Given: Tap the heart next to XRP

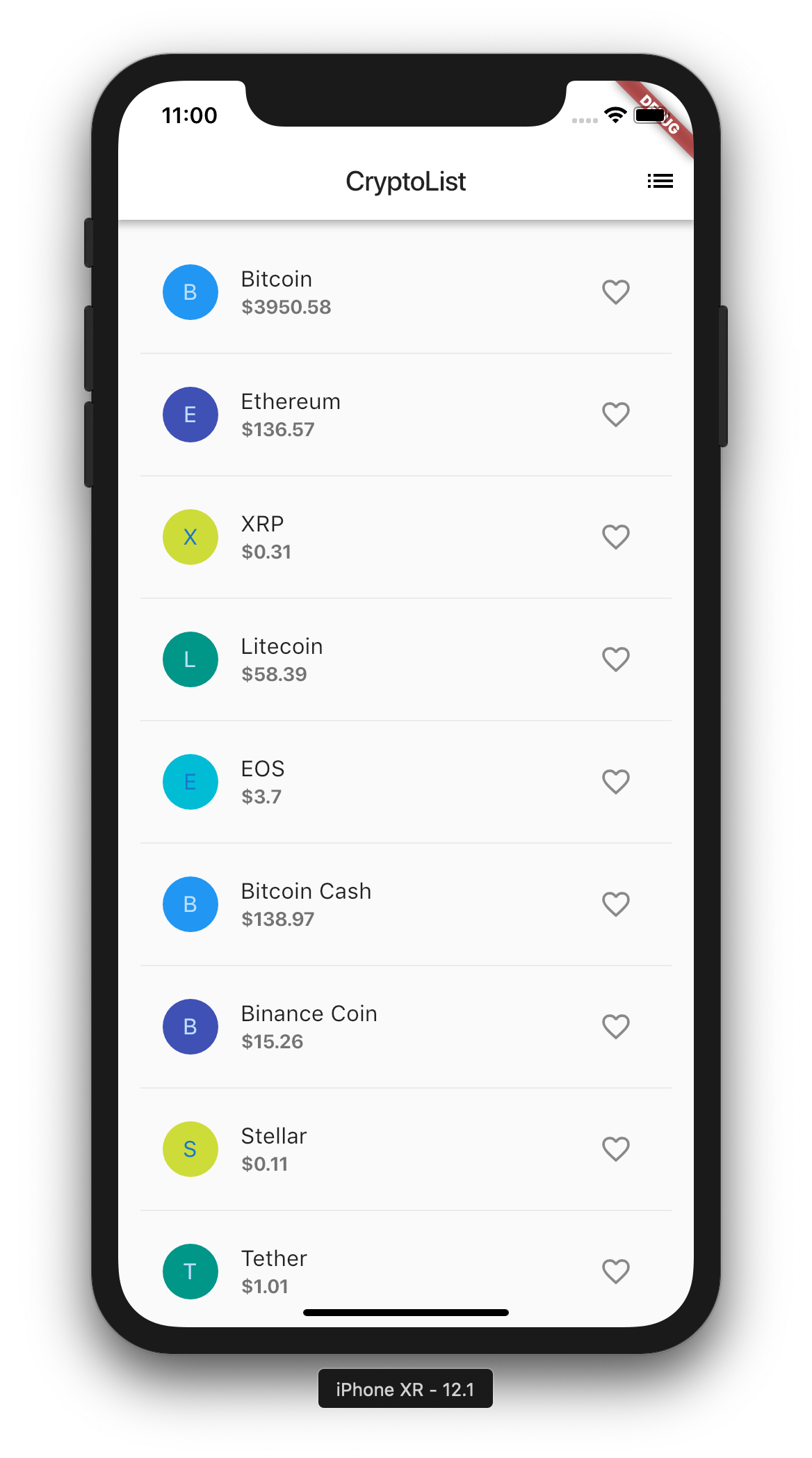Looking at the screenshot, I should [615, 537].
